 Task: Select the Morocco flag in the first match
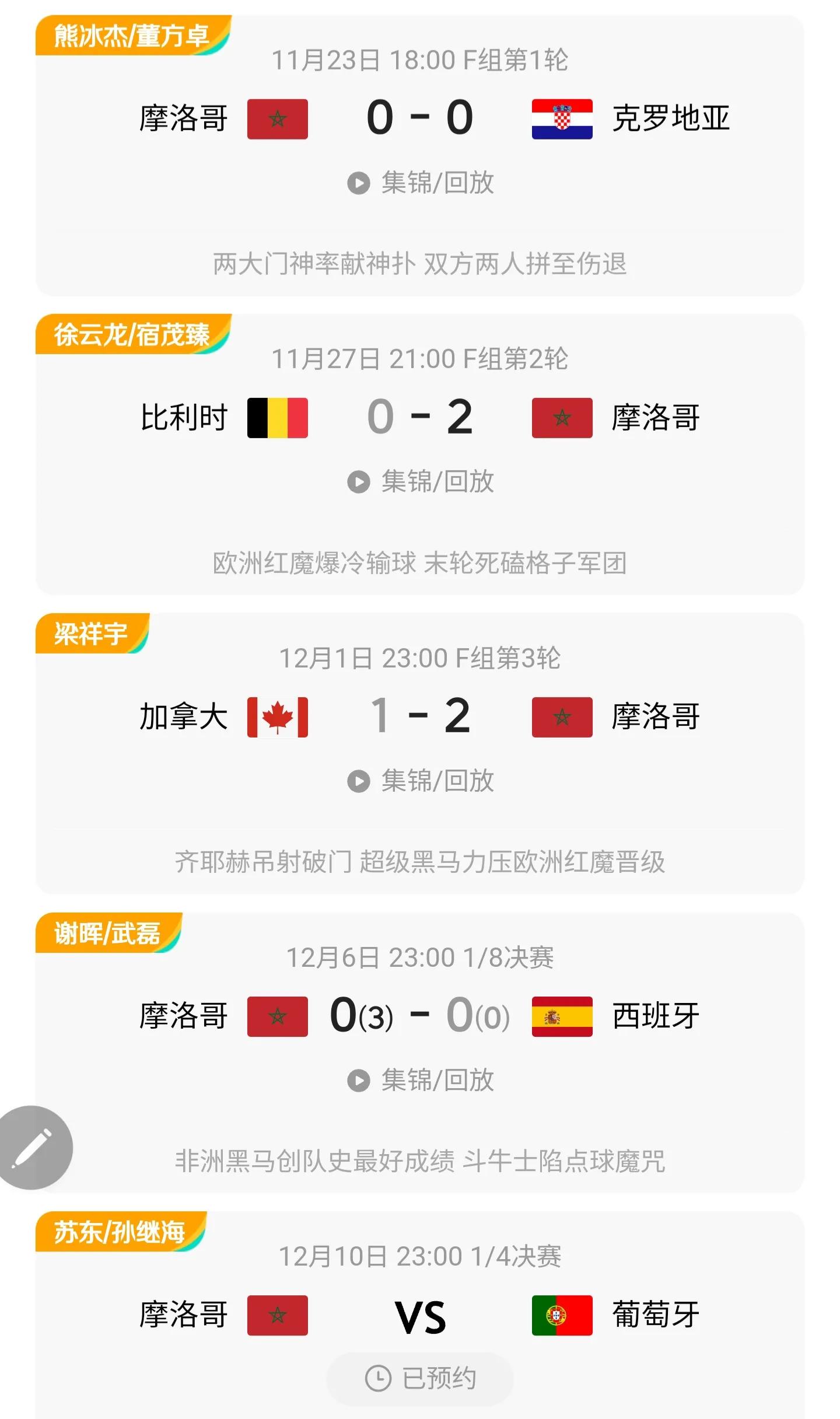point(278,118)
